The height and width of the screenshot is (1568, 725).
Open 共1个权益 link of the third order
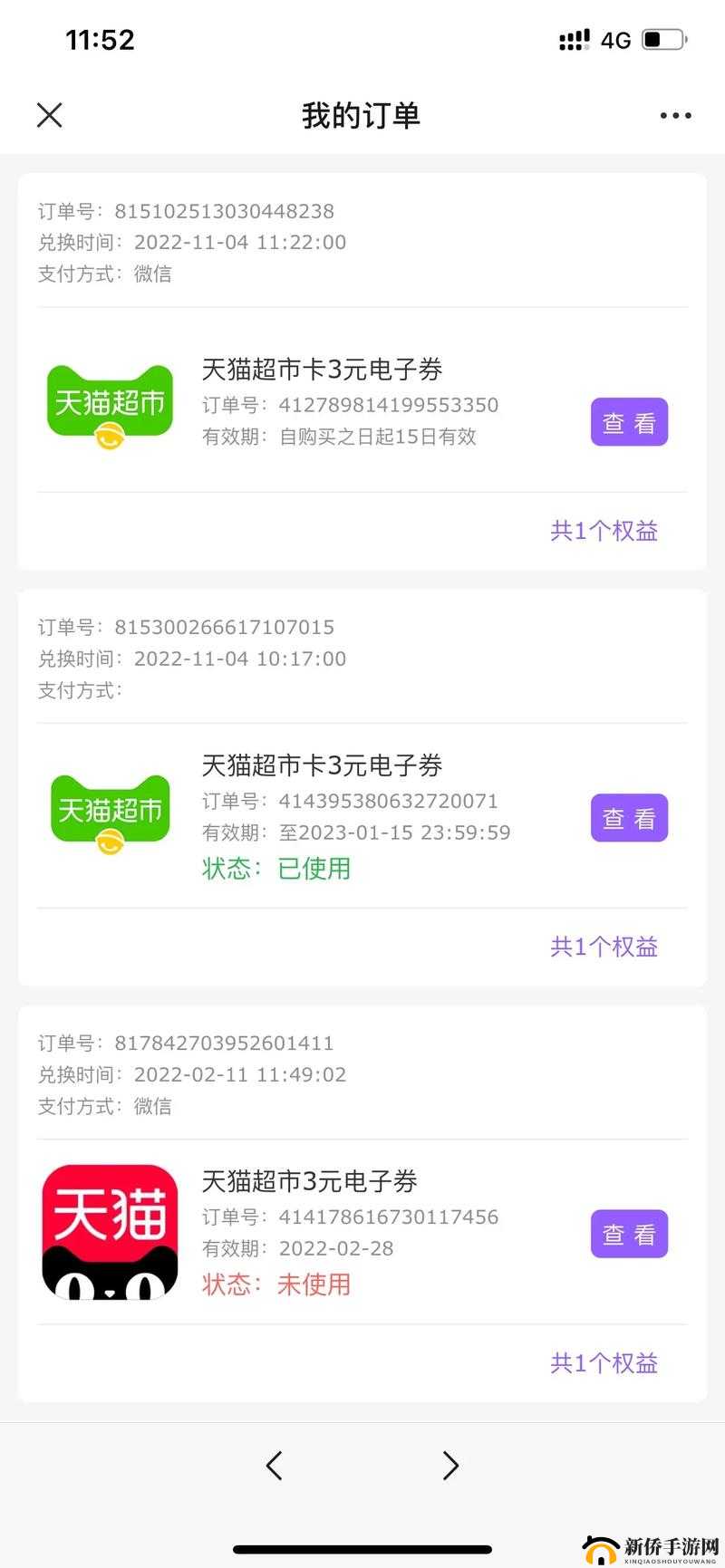[x=604, y=1362]
